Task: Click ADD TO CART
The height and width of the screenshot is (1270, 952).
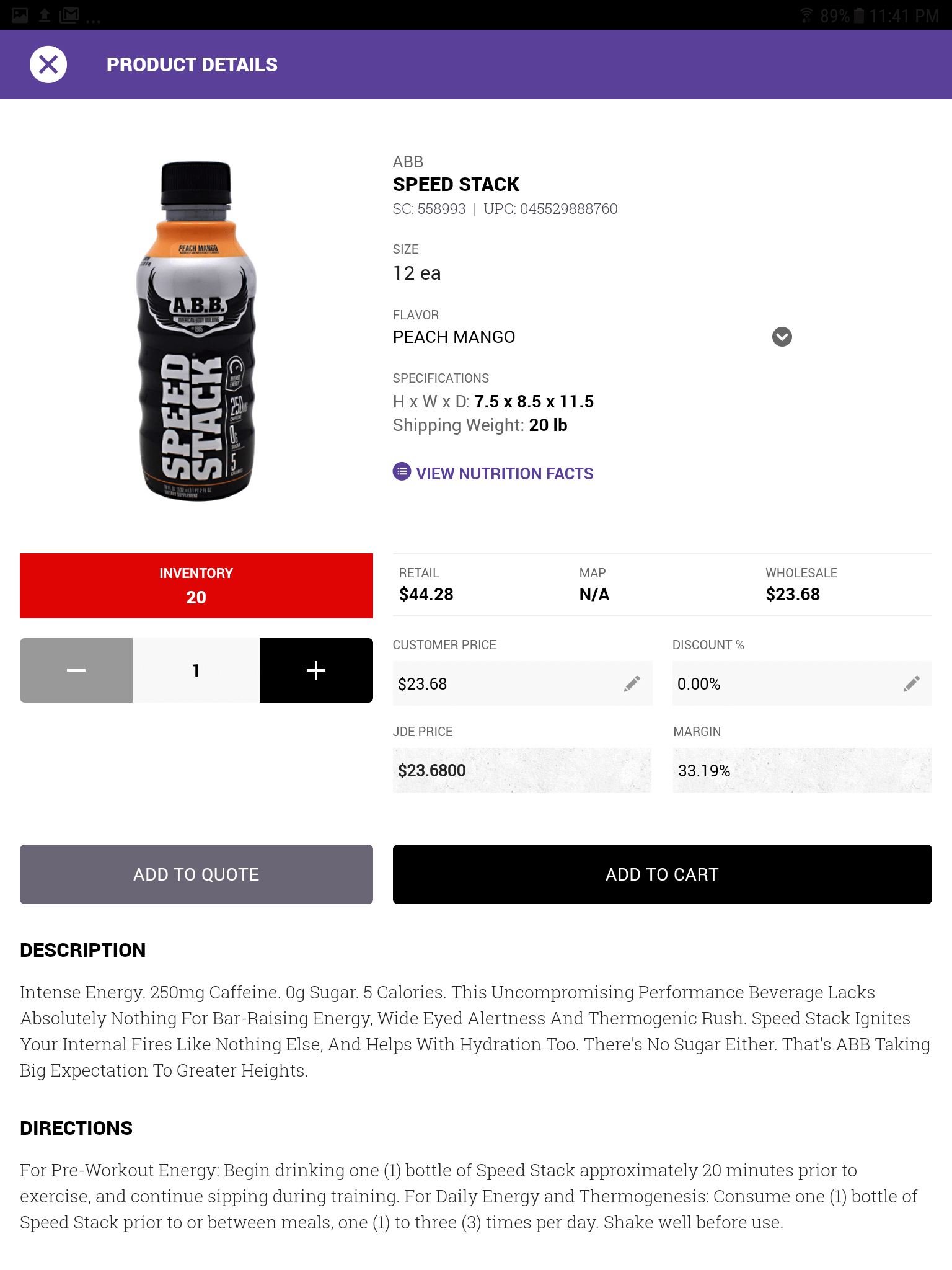Action: tap(661, 874)
